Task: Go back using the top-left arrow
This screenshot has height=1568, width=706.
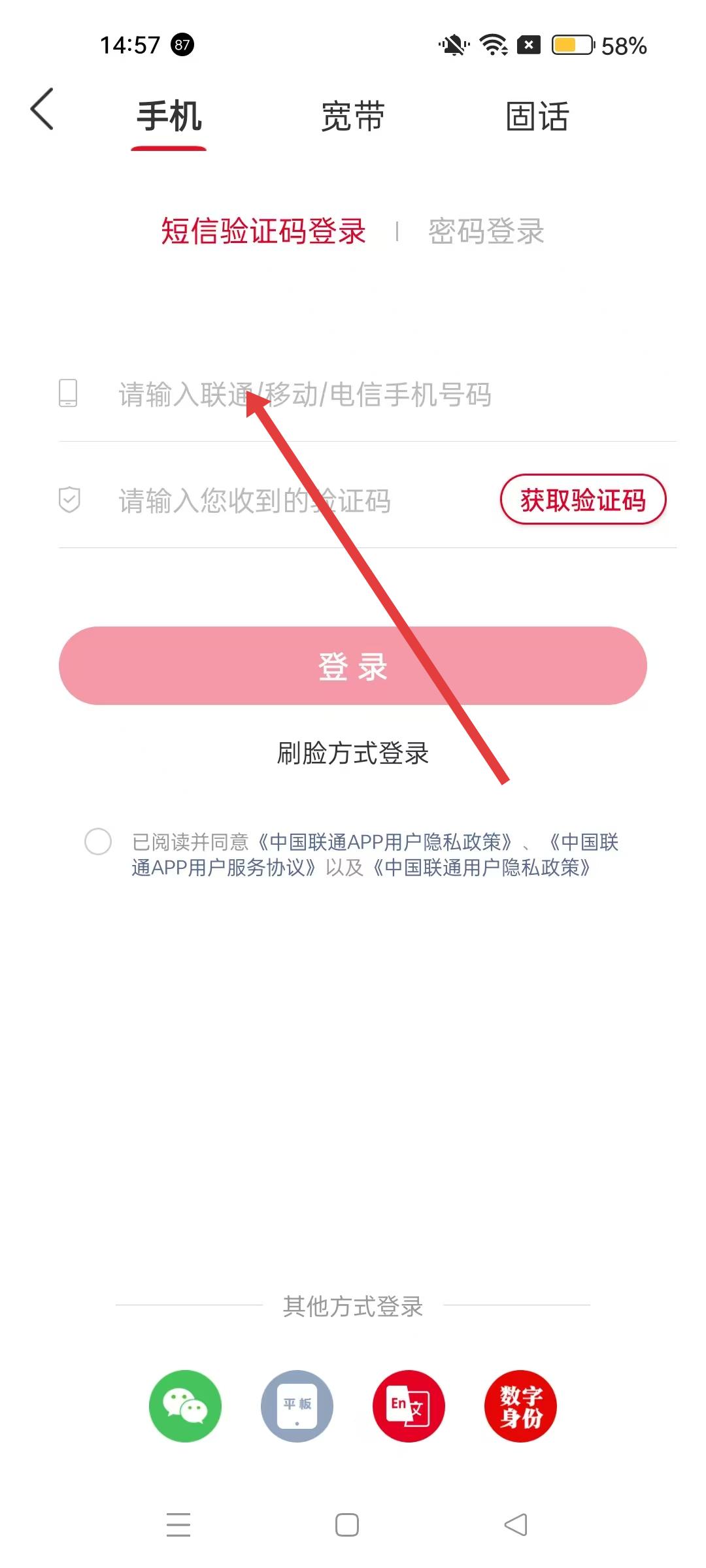Action: coord(42,109)
